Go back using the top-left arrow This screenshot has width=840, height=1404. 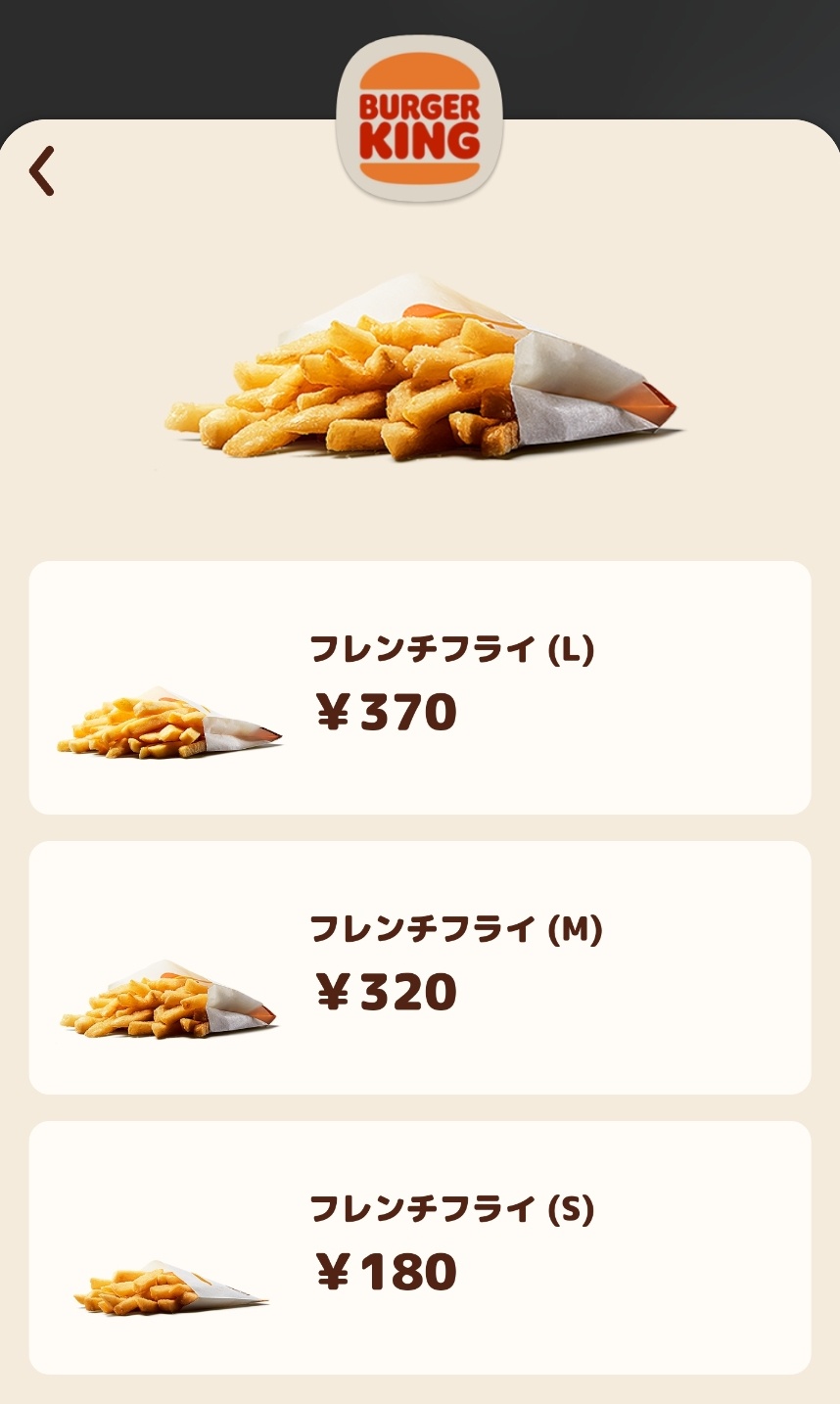click(x=41, y=171)
